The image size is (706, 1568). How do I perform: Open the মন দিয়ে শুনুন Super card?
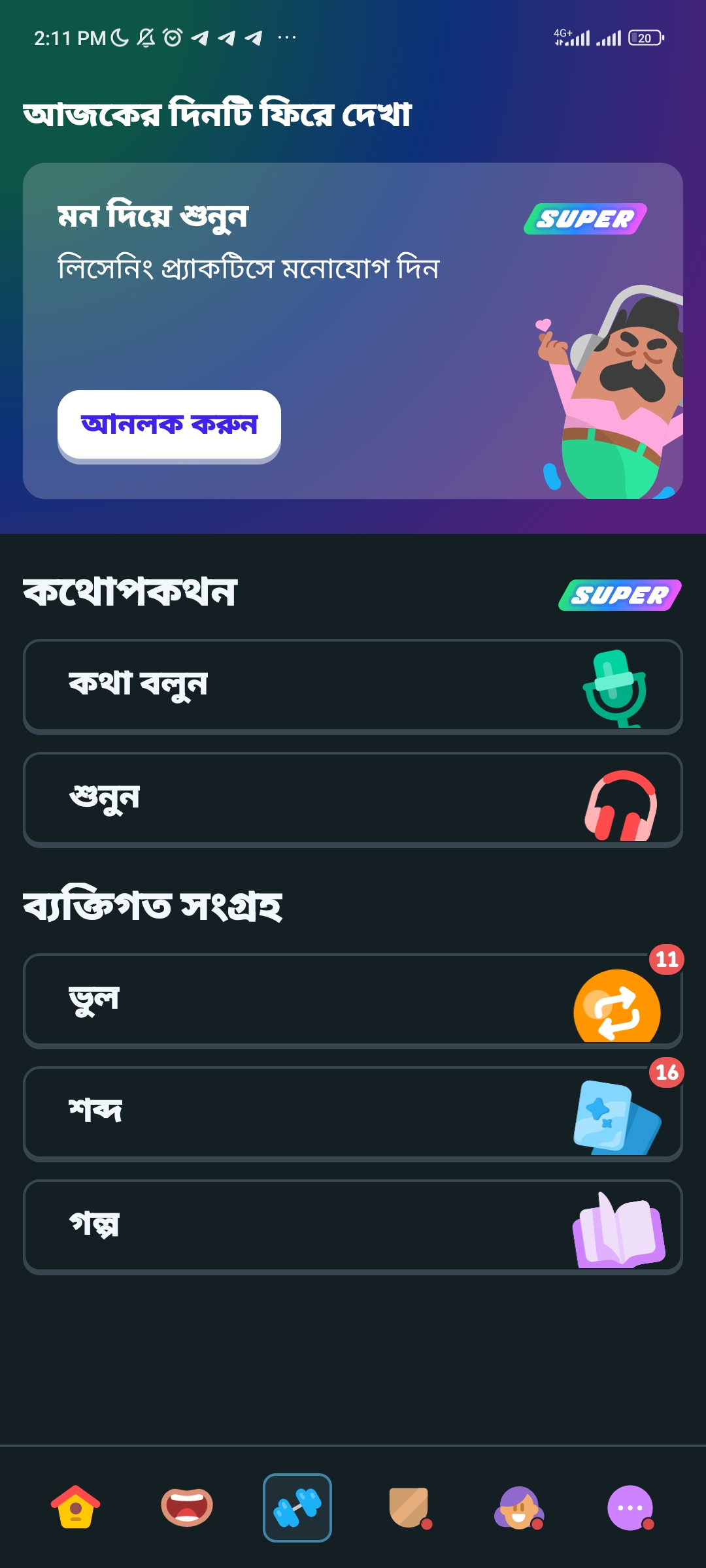point(353,331)
